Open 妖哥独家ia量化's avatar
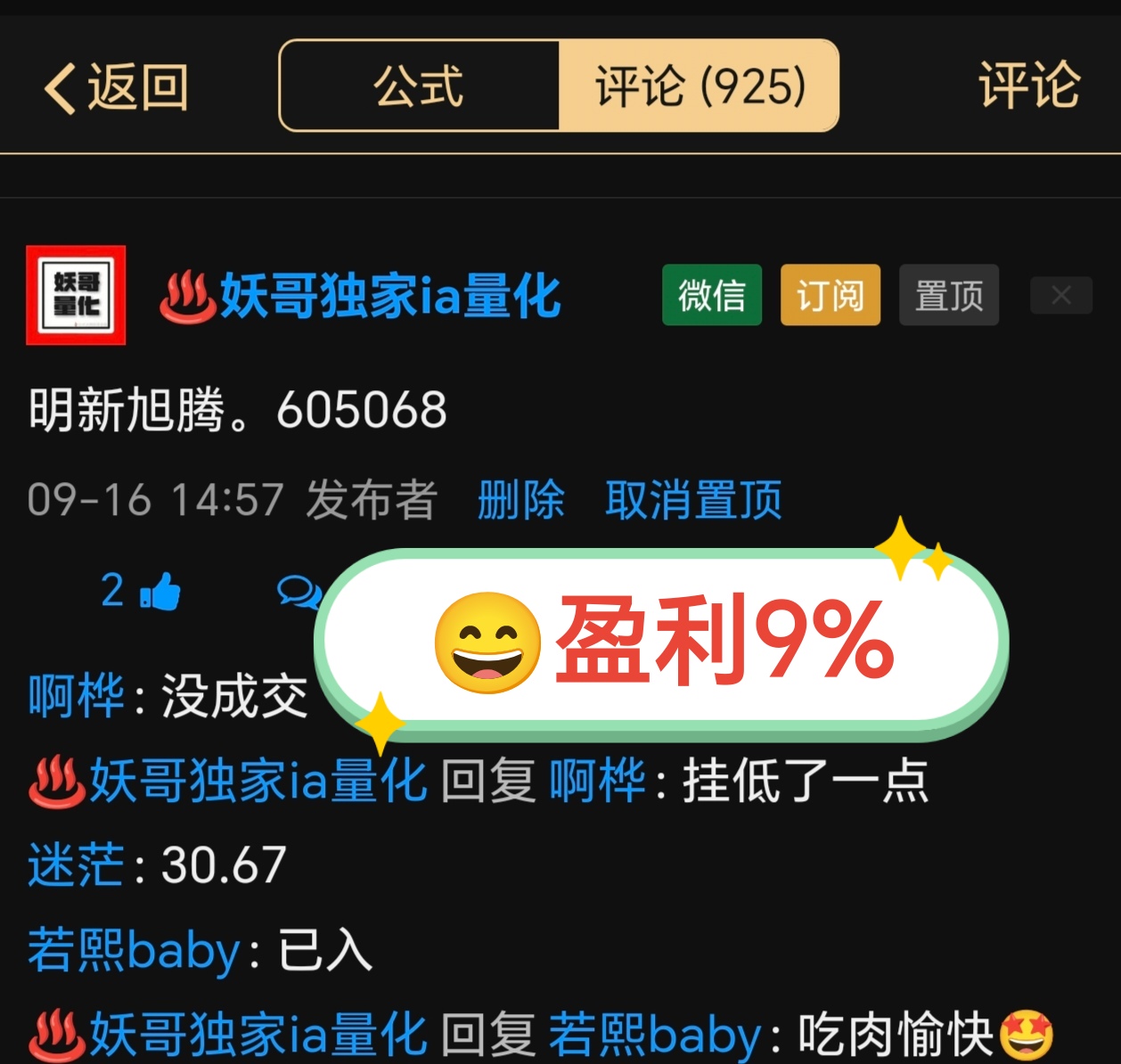The width and height of the screenshot is (1121, 1064). tap(76, 295)
